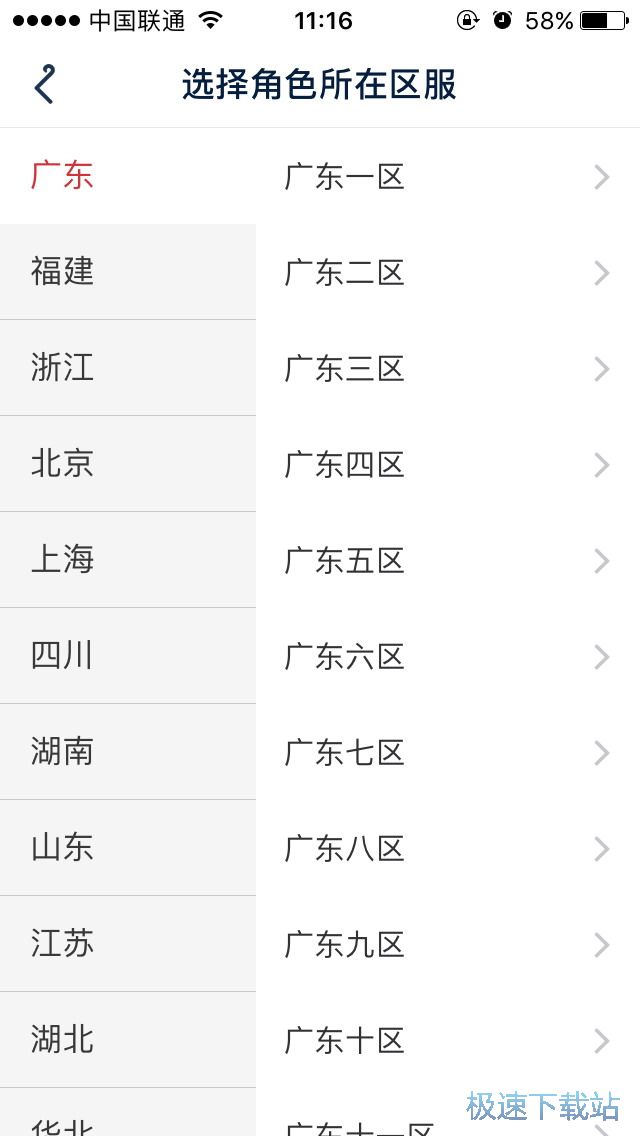Switch to 浙江 in the region list
The width and height of the screenshot is (640, 1136).
62,367
